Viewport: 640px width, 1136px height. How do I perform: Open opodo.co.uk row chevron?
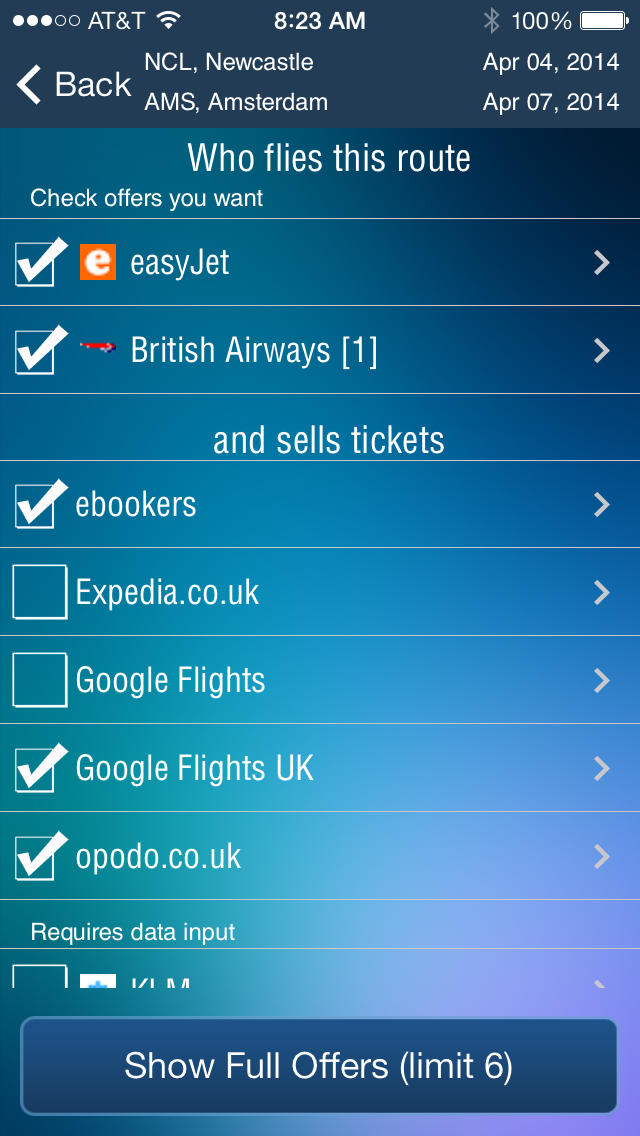click(x=602, y=857)
